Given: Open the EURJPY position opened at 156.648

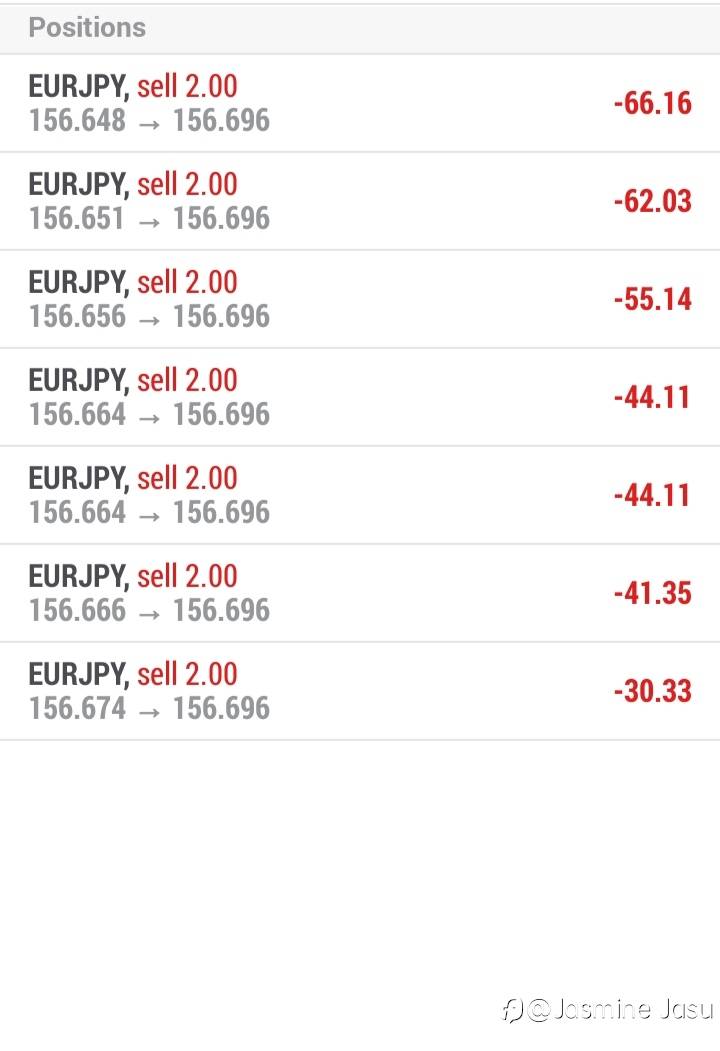Looking at the screenshot, I should point(359,103).
